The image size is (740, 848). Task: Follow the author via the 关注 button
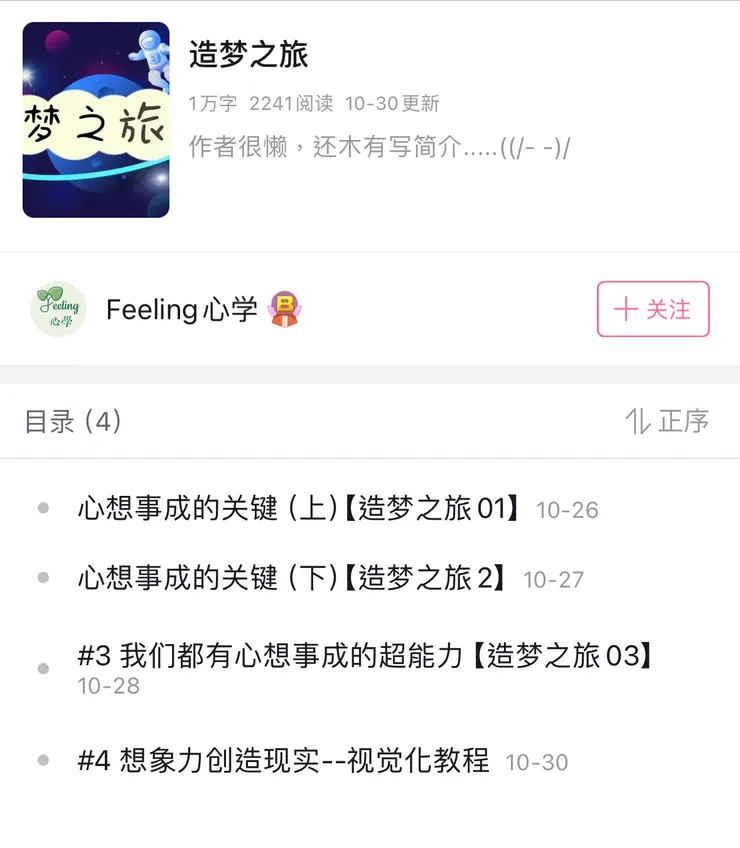[653, 310]
